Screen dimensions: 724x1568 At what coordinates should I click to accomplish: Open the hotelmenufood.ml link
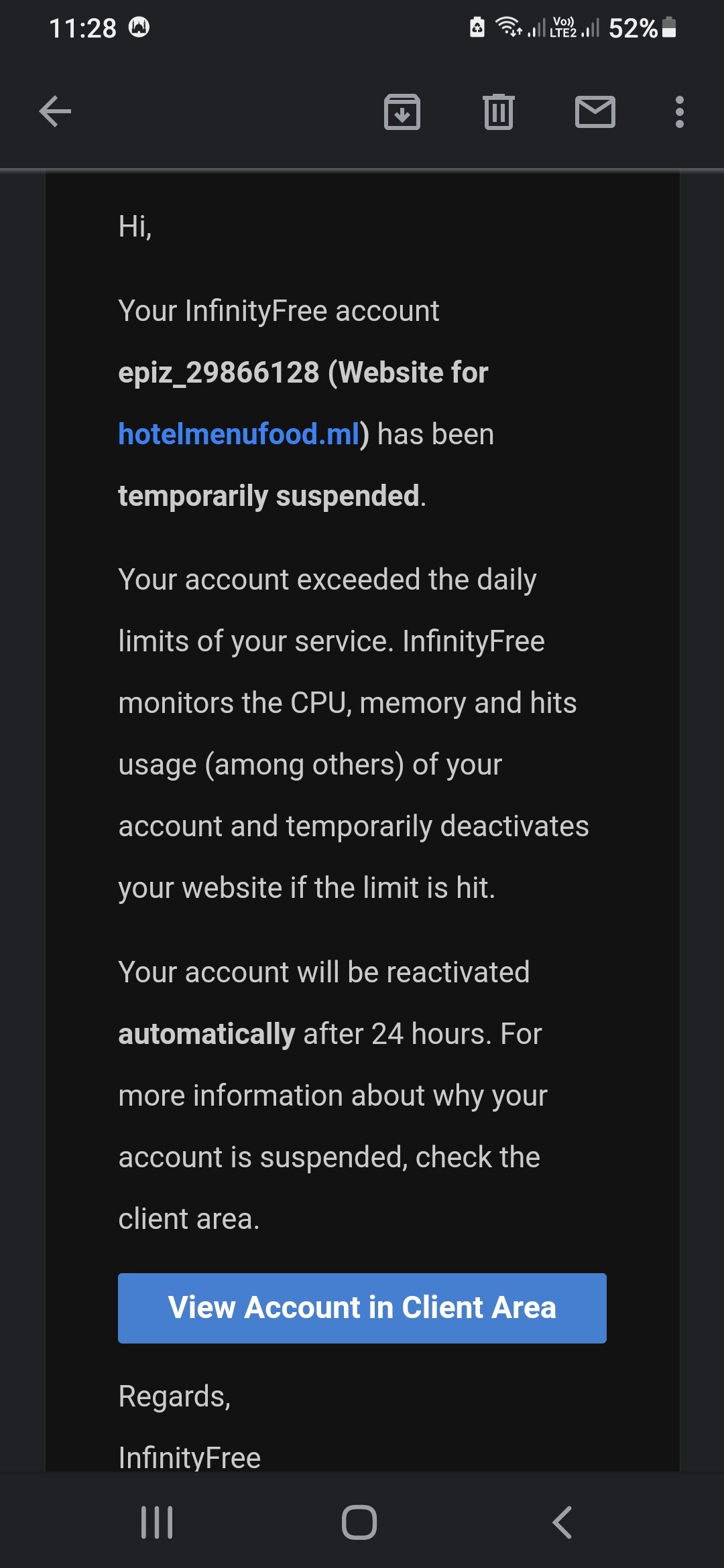tap(239, 434)
